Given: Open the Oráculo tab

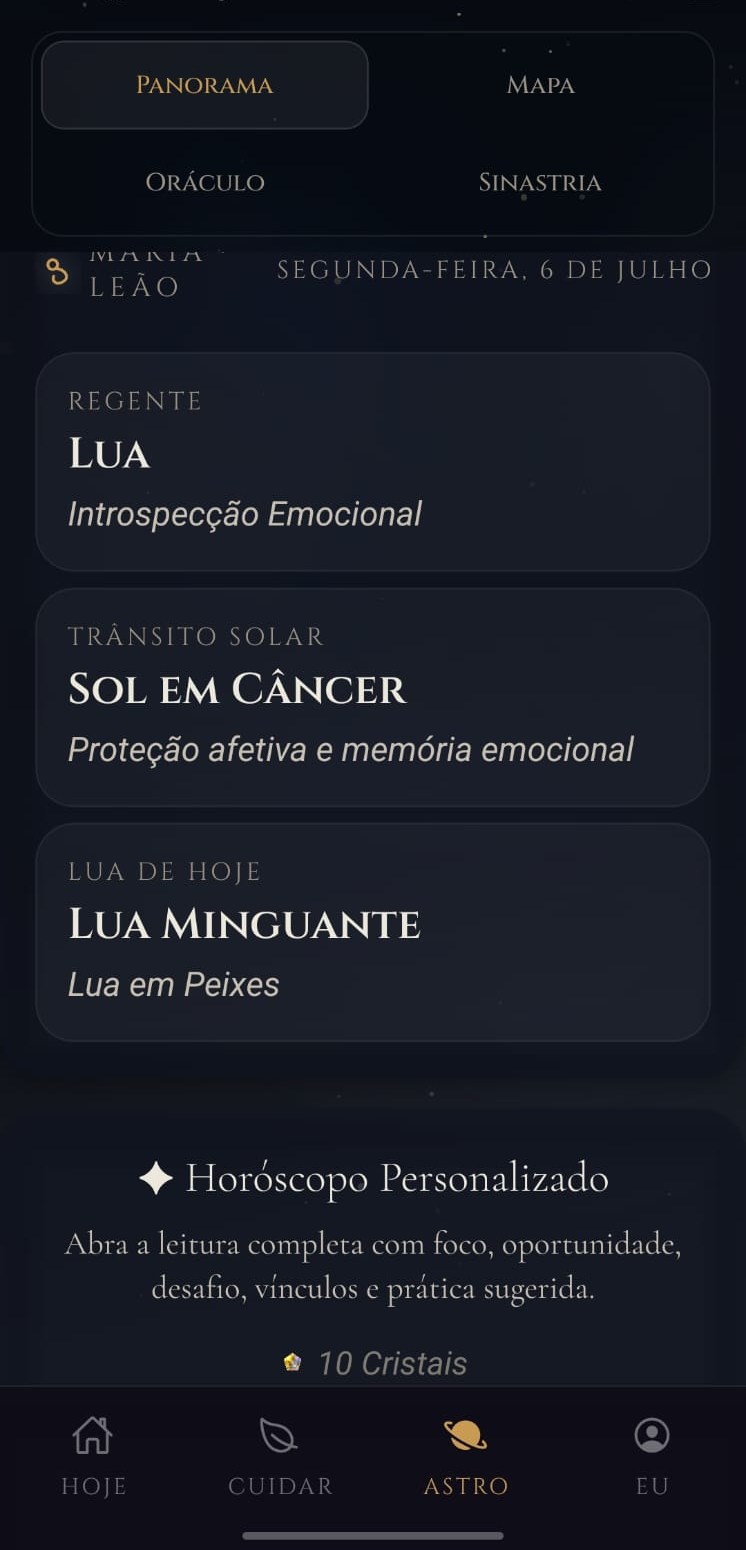Looking at the screenshot, I should (204, 182).
